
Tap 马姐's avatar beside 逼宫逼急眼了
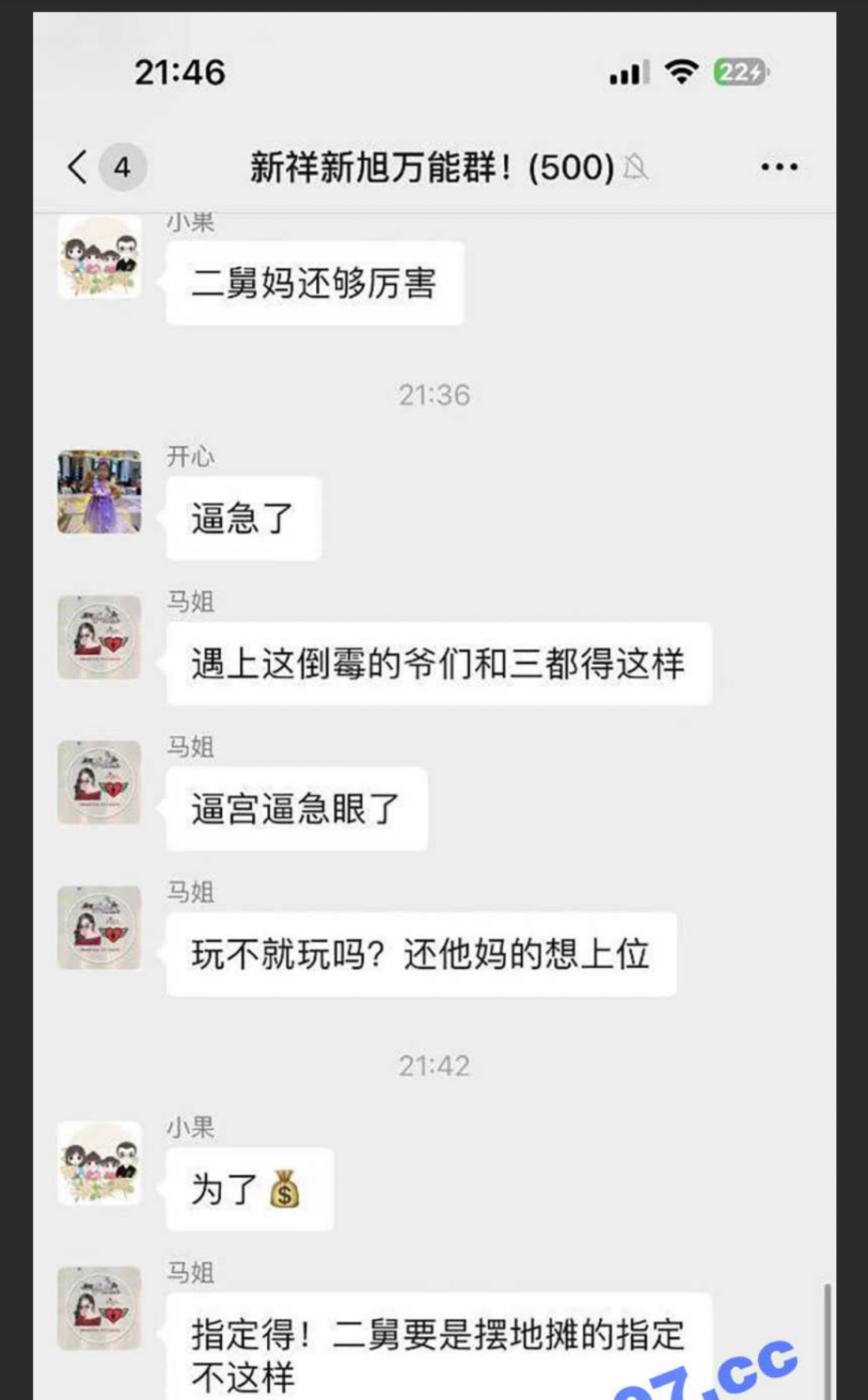[99, 790]
